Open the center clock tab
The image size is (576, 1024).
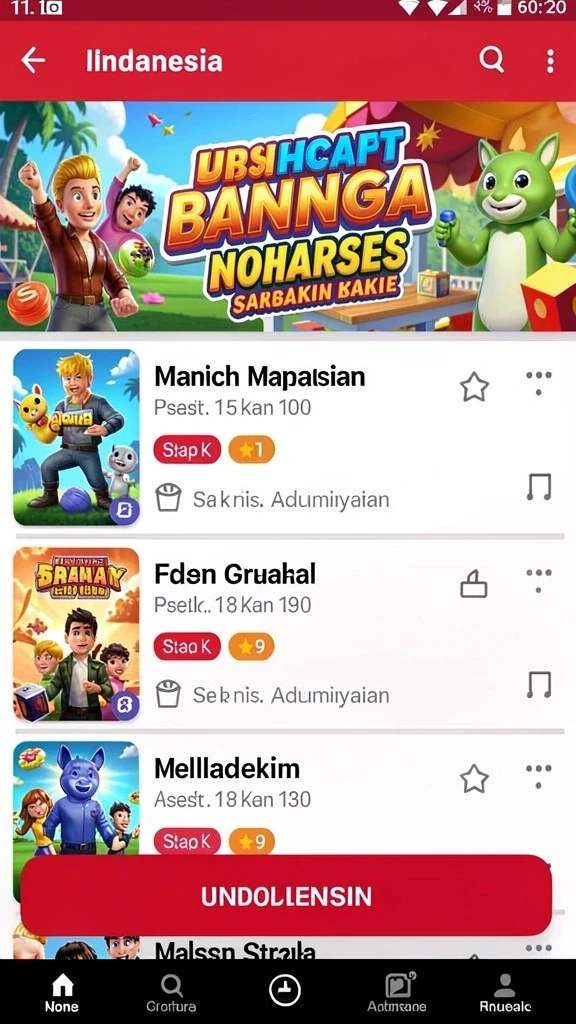285,990
